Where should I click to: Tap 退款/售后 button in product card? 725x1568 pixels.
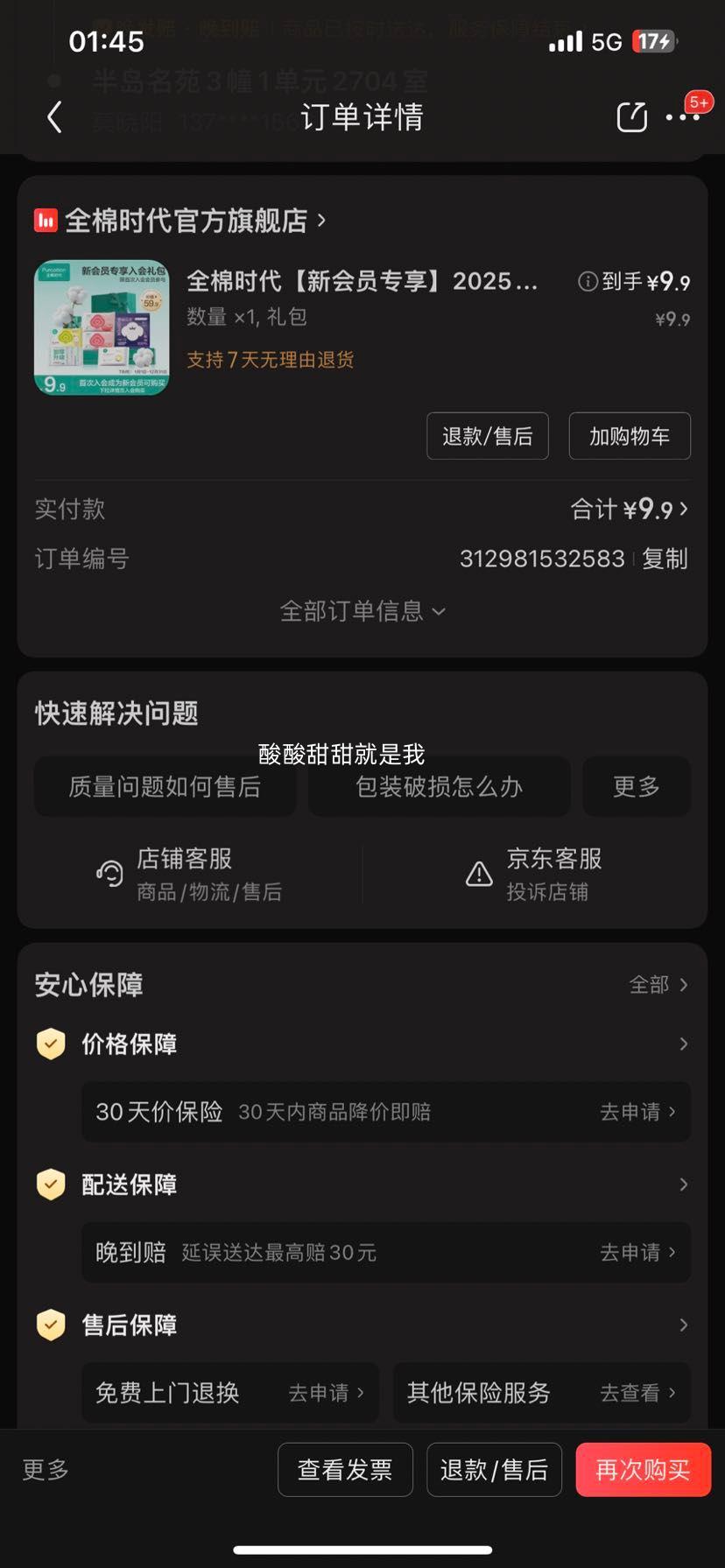pos(487,436)
